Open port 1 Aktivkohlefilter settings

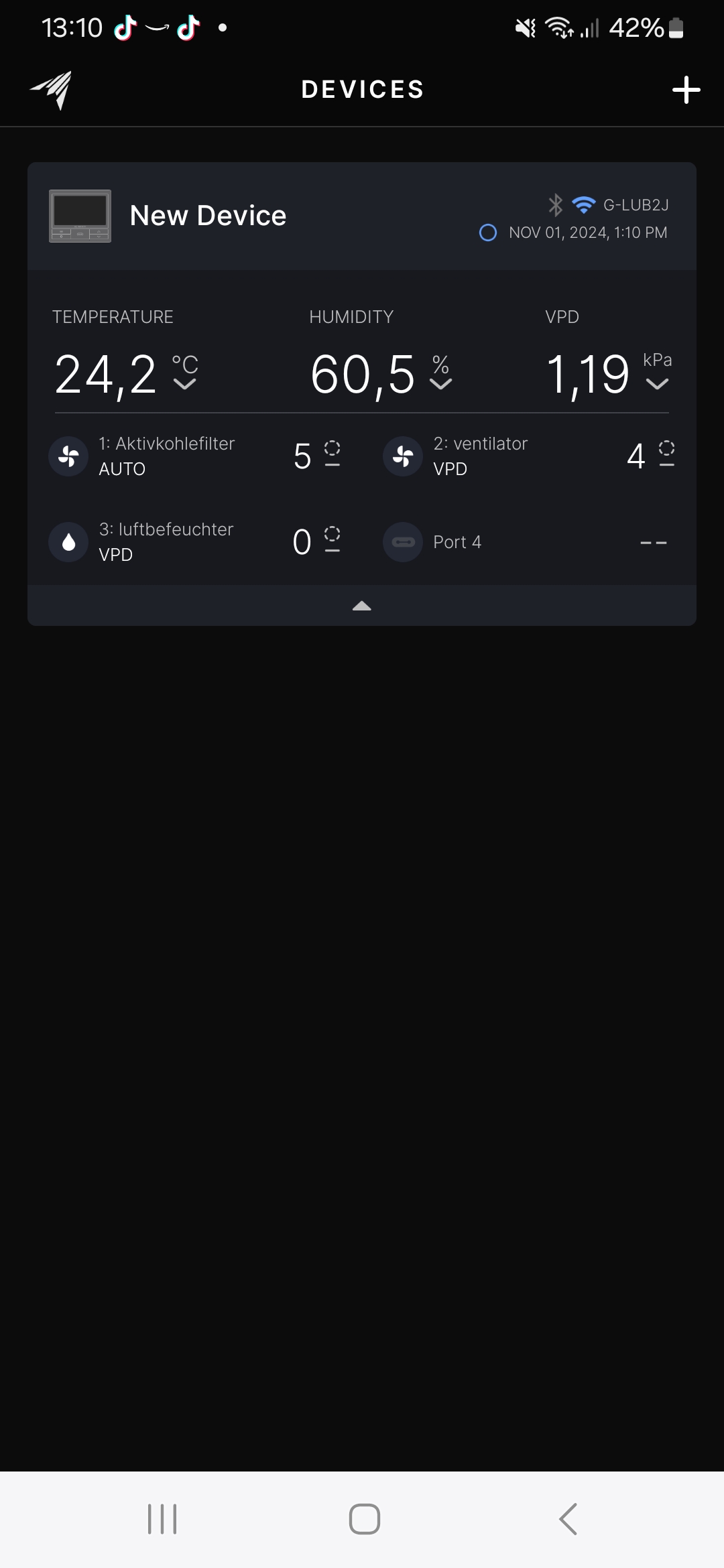(195, 456)
